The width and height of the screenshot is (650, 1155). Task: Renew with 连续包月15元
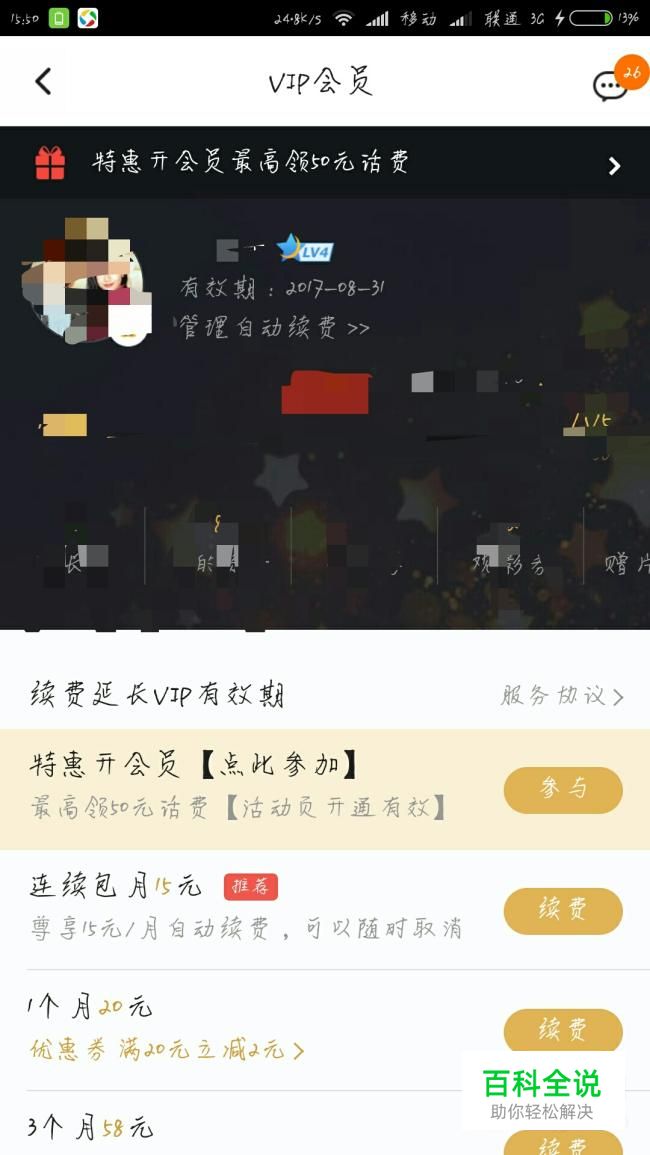click(563, 910)
